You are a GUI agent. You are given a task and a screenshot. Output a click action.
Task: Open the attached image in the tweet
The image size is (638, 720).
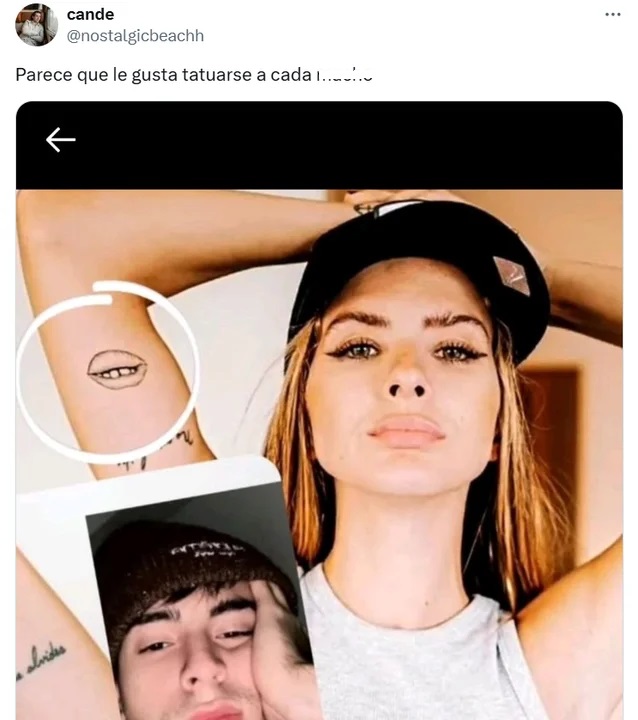319,420
